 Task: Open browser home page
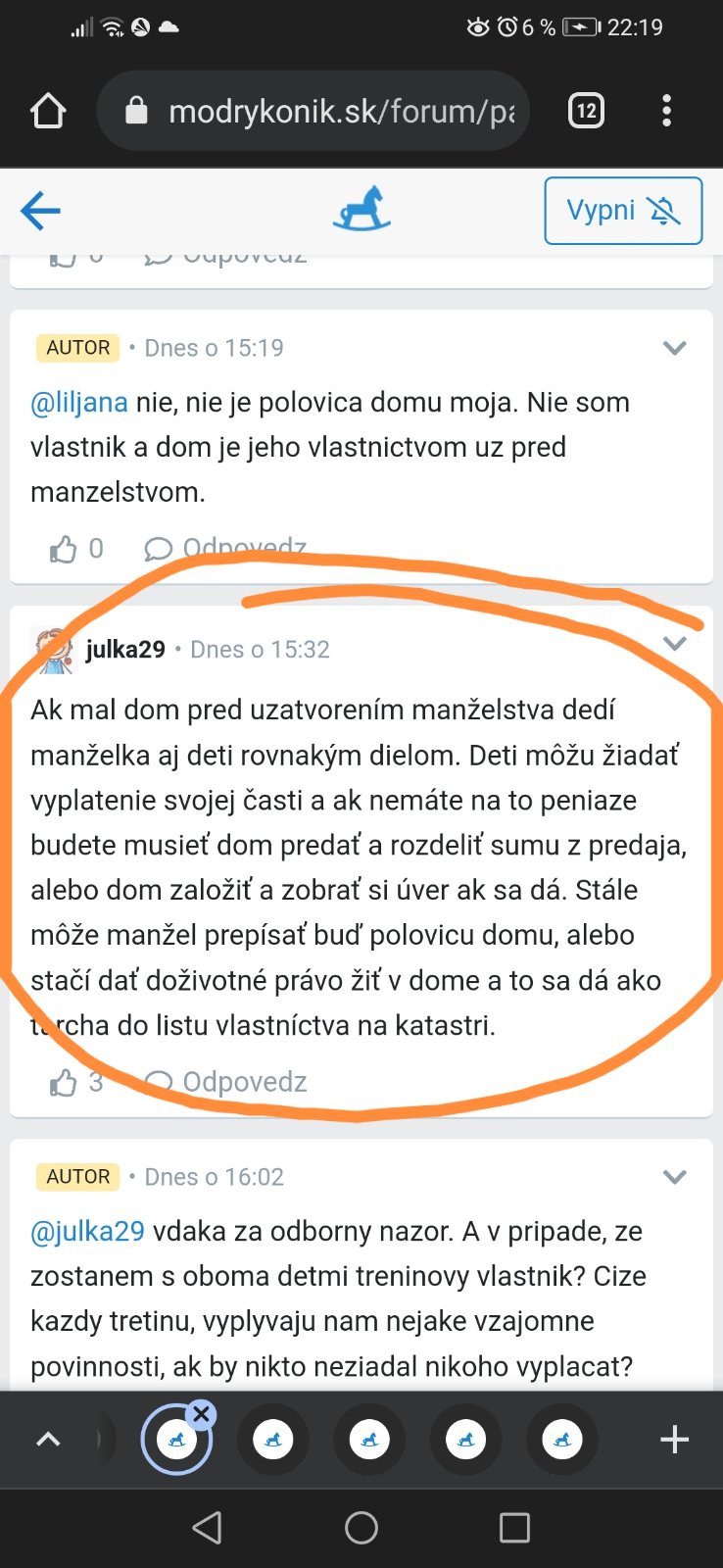(48, 111)
